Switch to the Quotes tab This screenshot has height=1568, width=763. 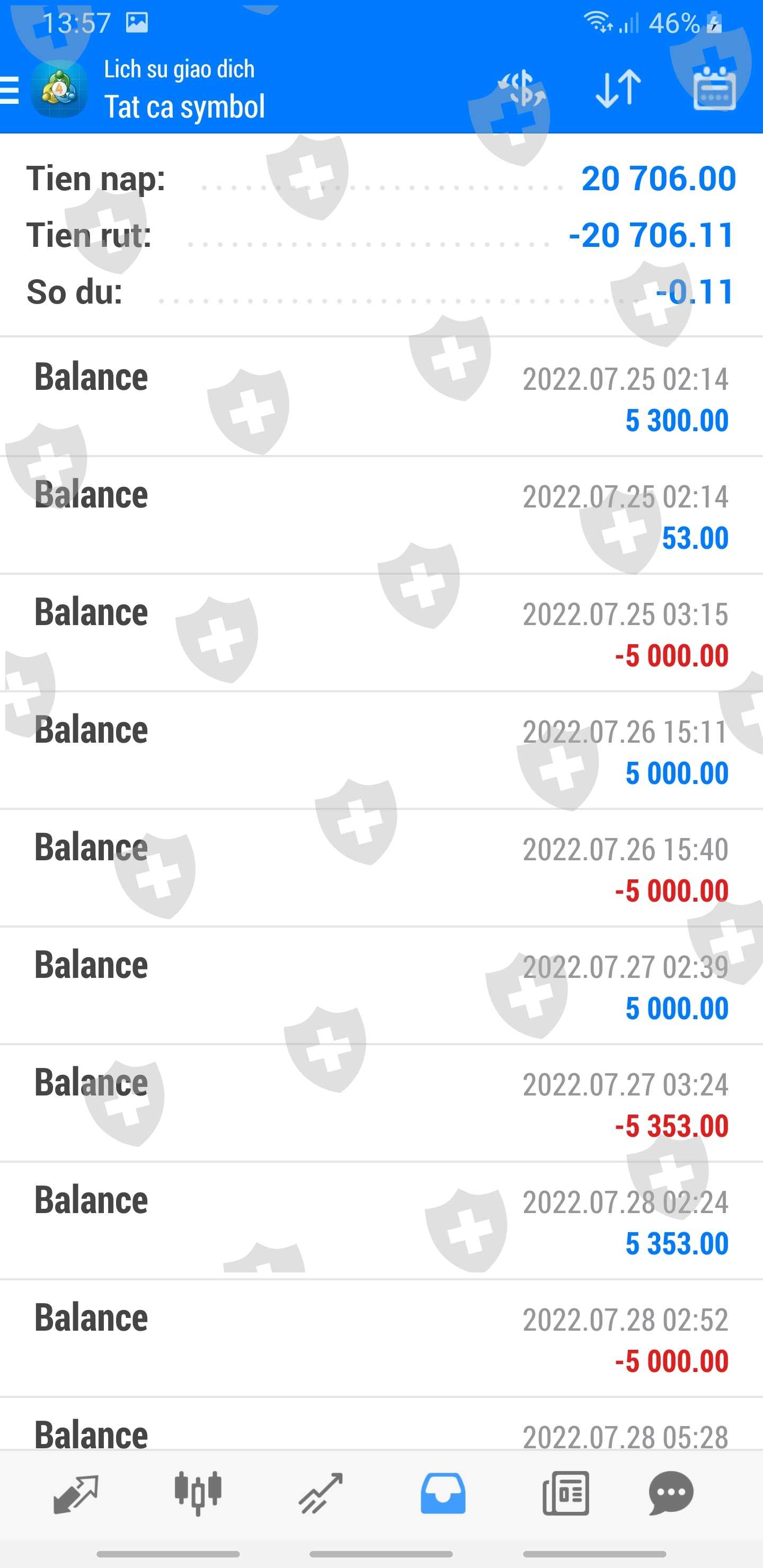click(76, 1493)
